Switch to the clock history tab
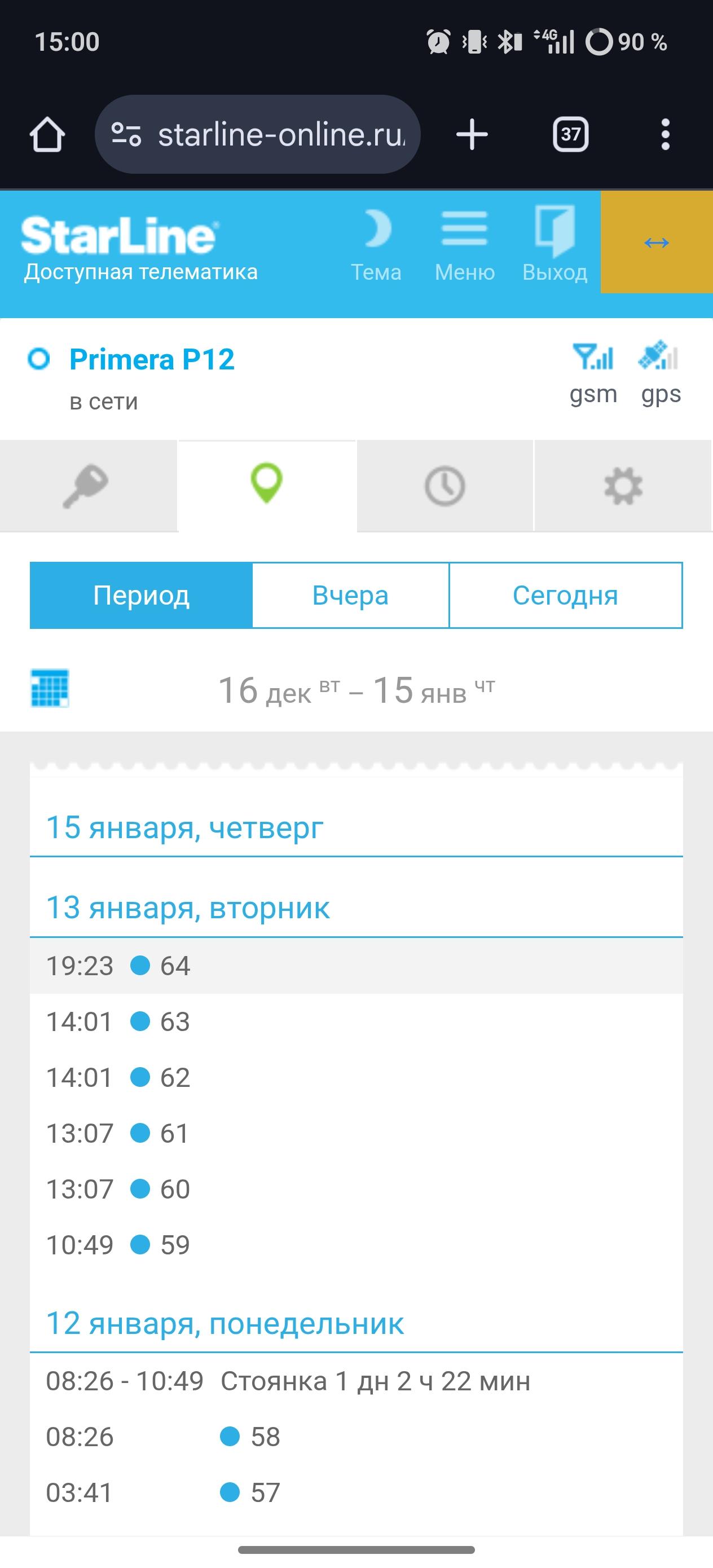 click(x=444, y=486)
